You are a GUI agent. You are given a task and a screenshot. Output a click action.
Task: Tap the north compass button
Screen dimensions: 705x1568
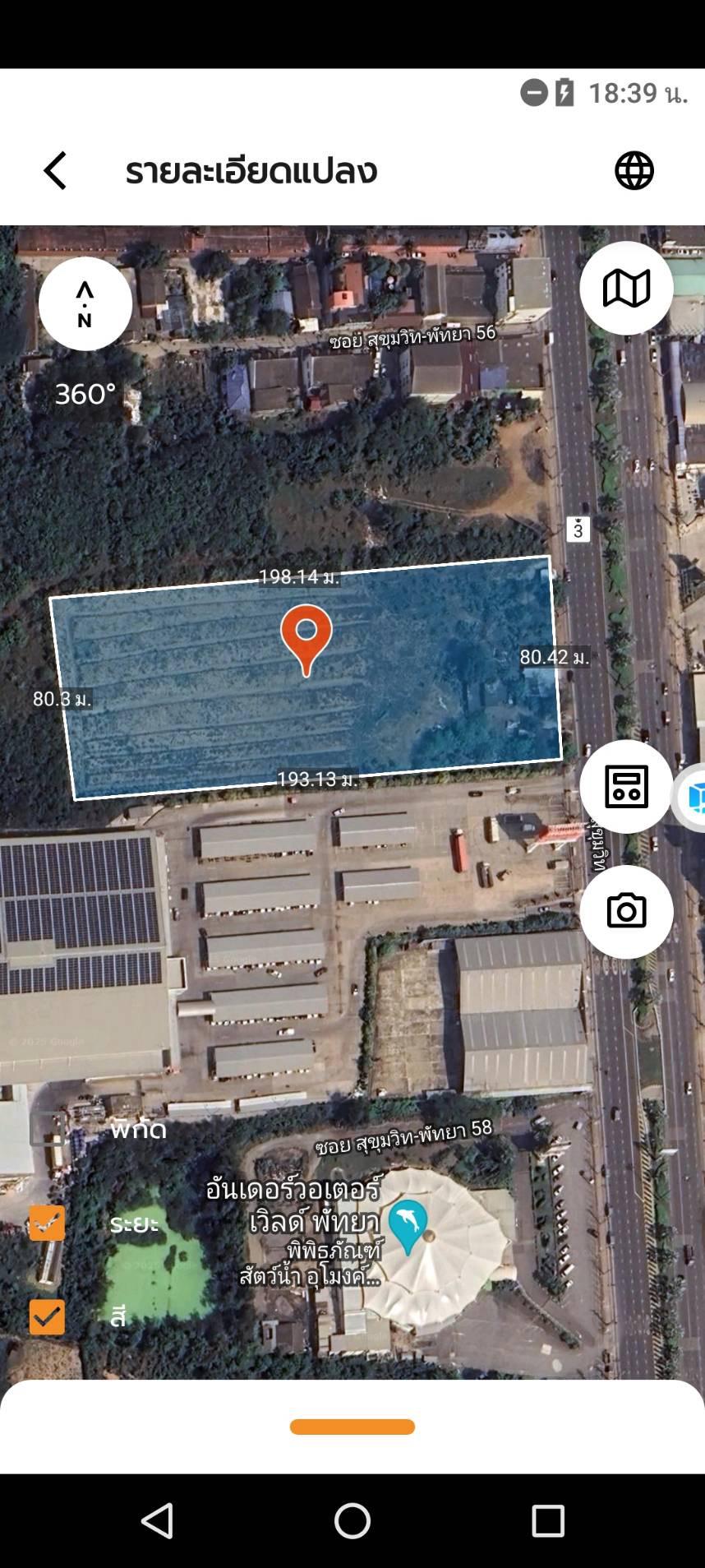coord(85,303)
